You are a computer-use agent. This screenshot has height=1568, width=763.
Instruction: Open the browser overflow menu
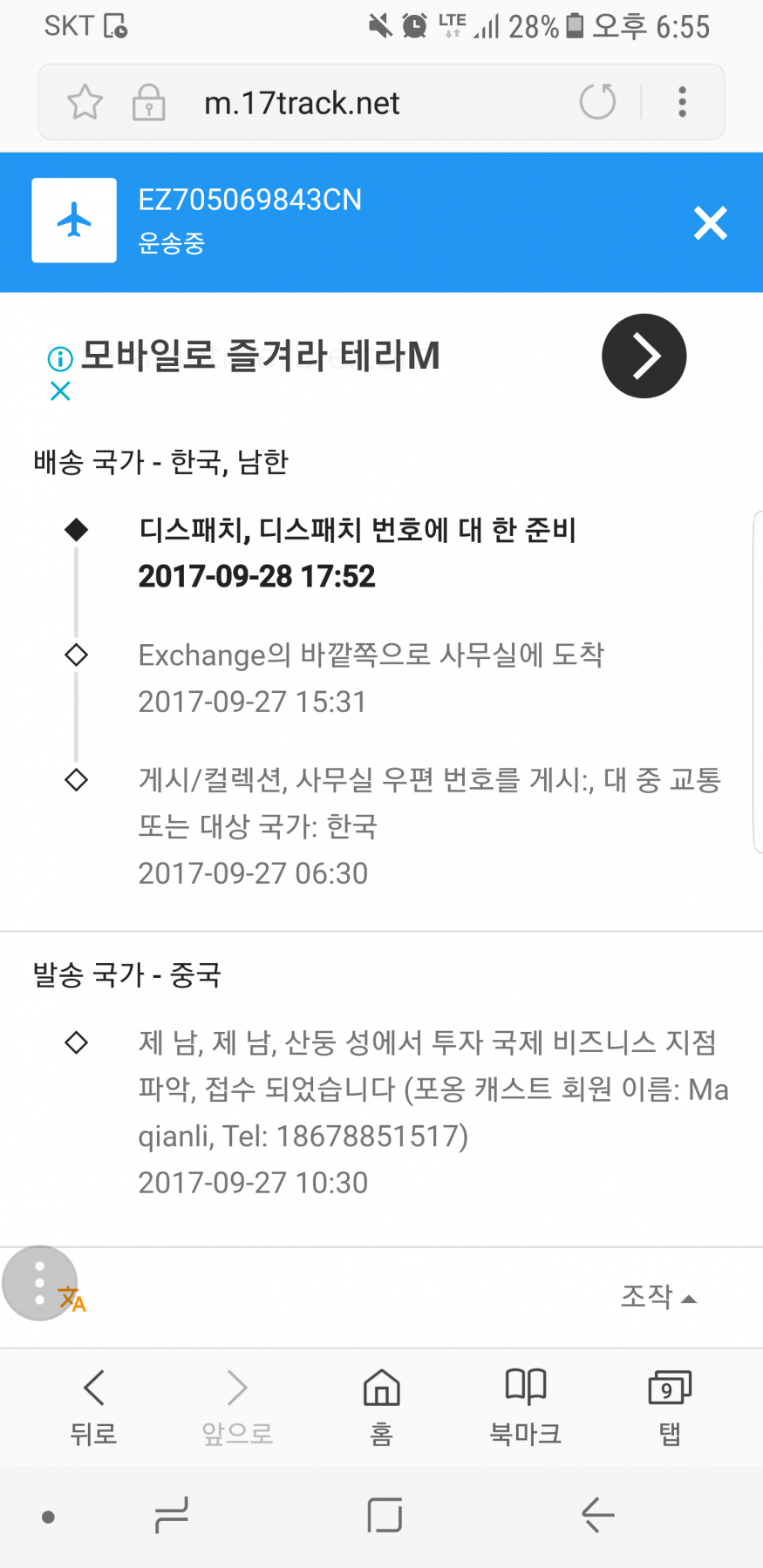click(x=682, y=102)
